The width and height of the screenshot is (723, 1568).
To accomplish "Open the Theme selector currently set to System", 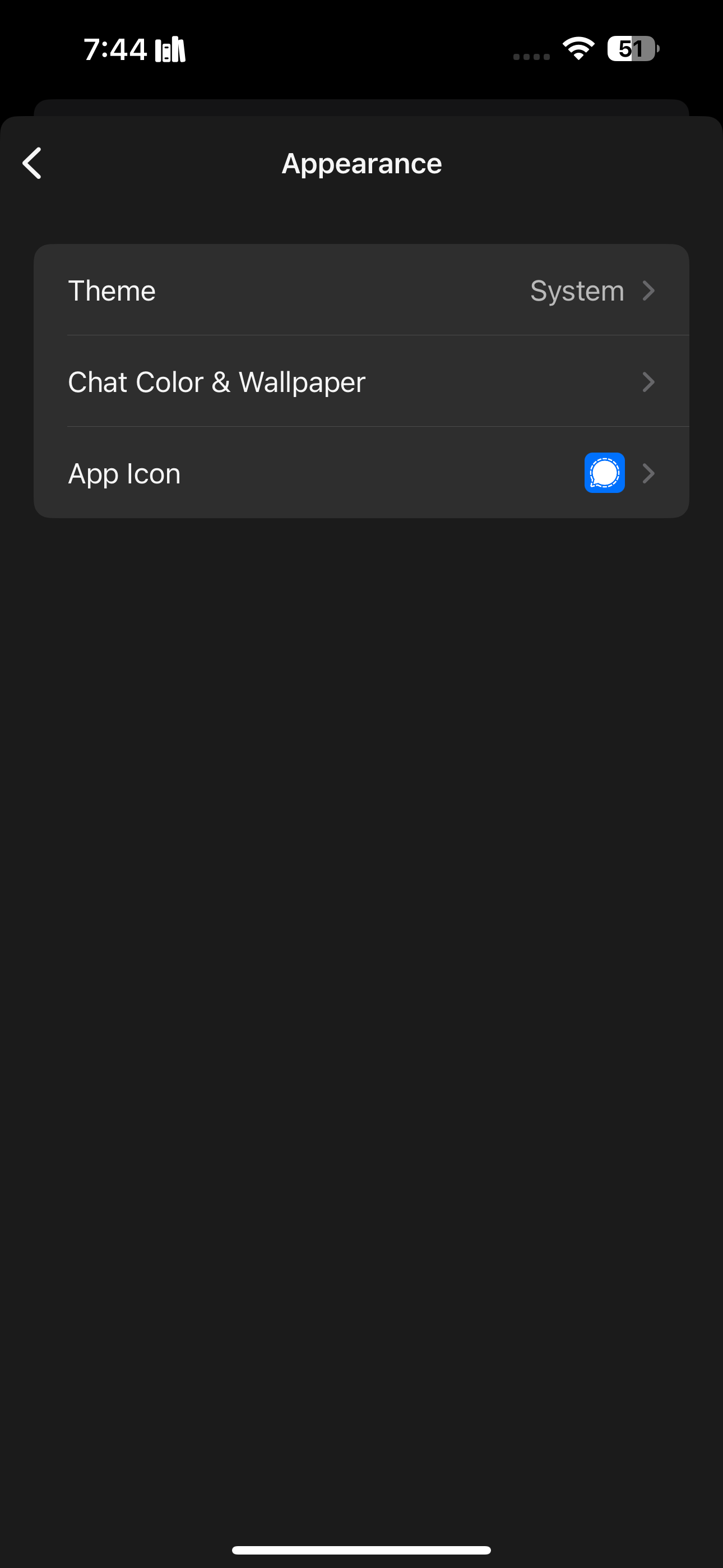I will (361, 290).
